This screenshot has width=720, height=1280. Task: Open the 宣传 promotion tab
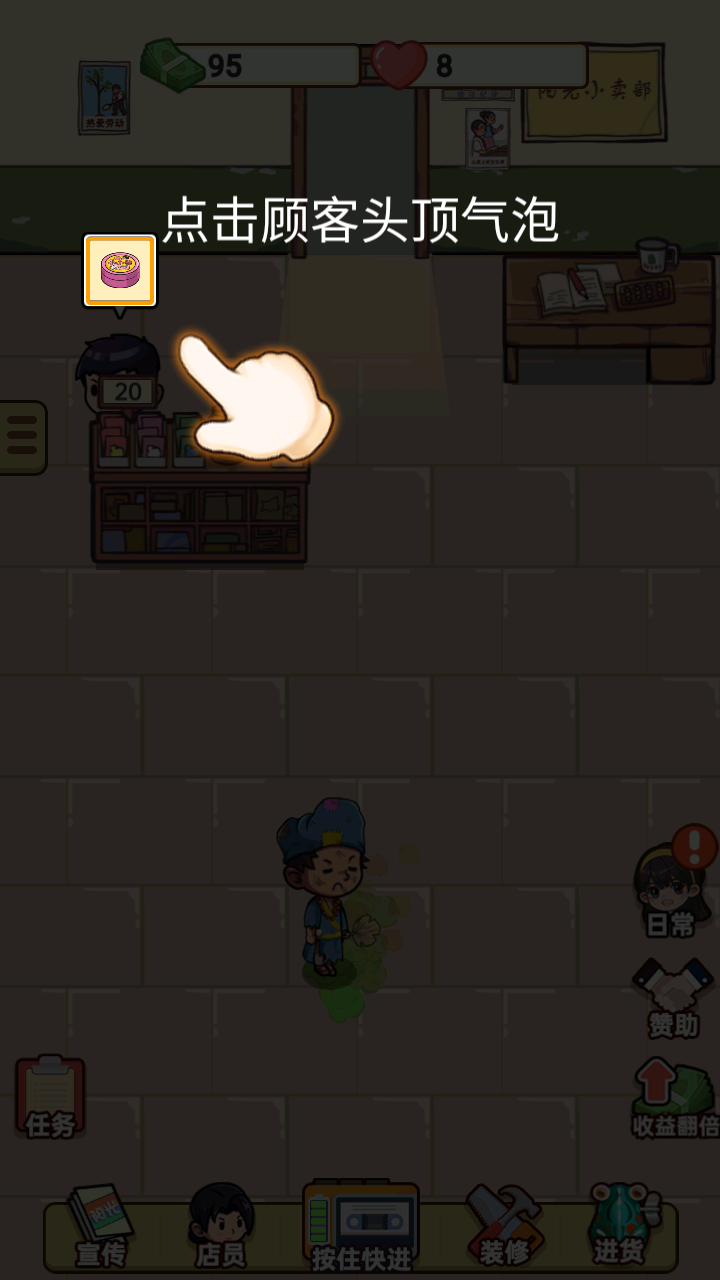[x=100, y=1227]
